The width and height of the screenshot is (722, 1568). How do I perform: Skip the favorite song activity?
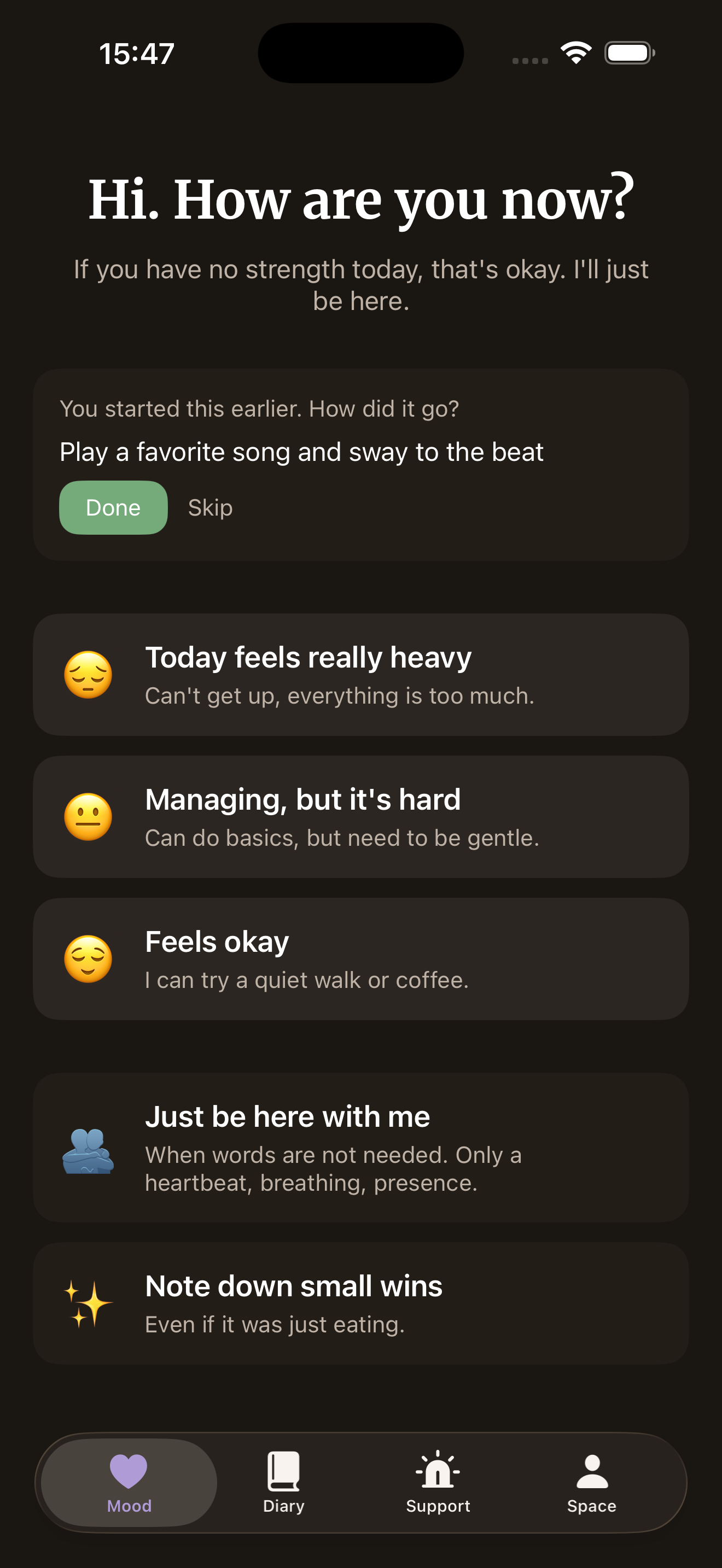click(x=210, y=506)
